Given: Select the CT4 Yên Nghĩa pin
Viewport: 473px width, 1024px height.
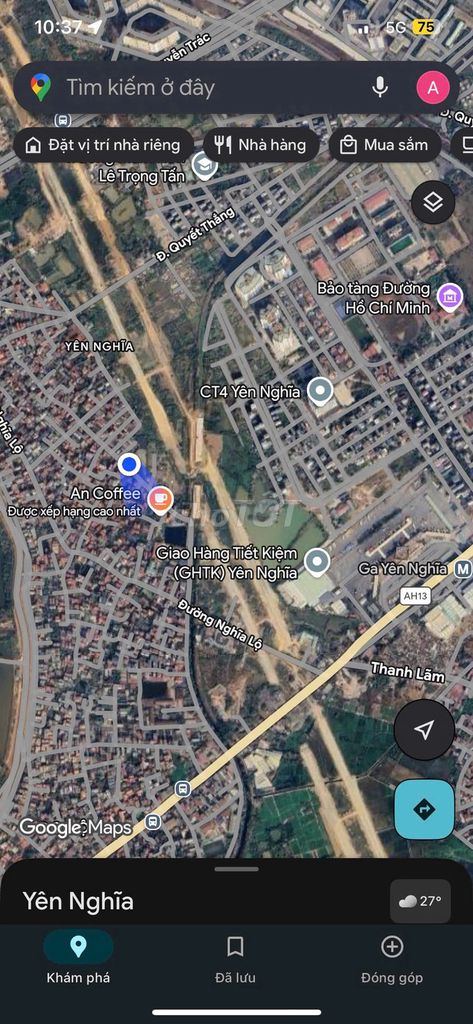Looking at the screenshot, I should pyautogui.click(x=320, y=392).
